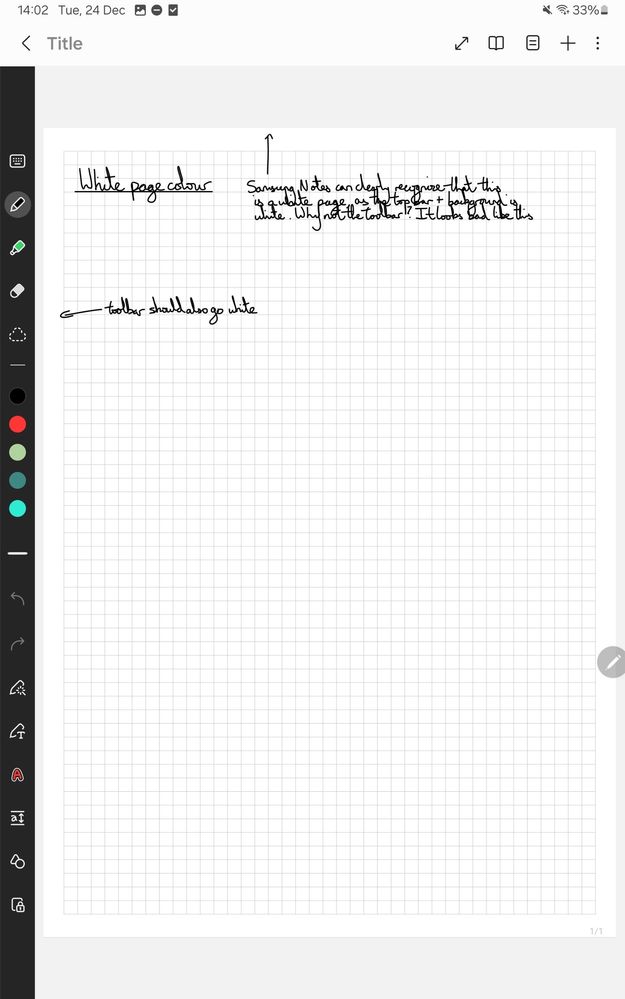The width and height of the screenshot is (625, 999).
Task: Go back from the note
Action: [26, 43]
